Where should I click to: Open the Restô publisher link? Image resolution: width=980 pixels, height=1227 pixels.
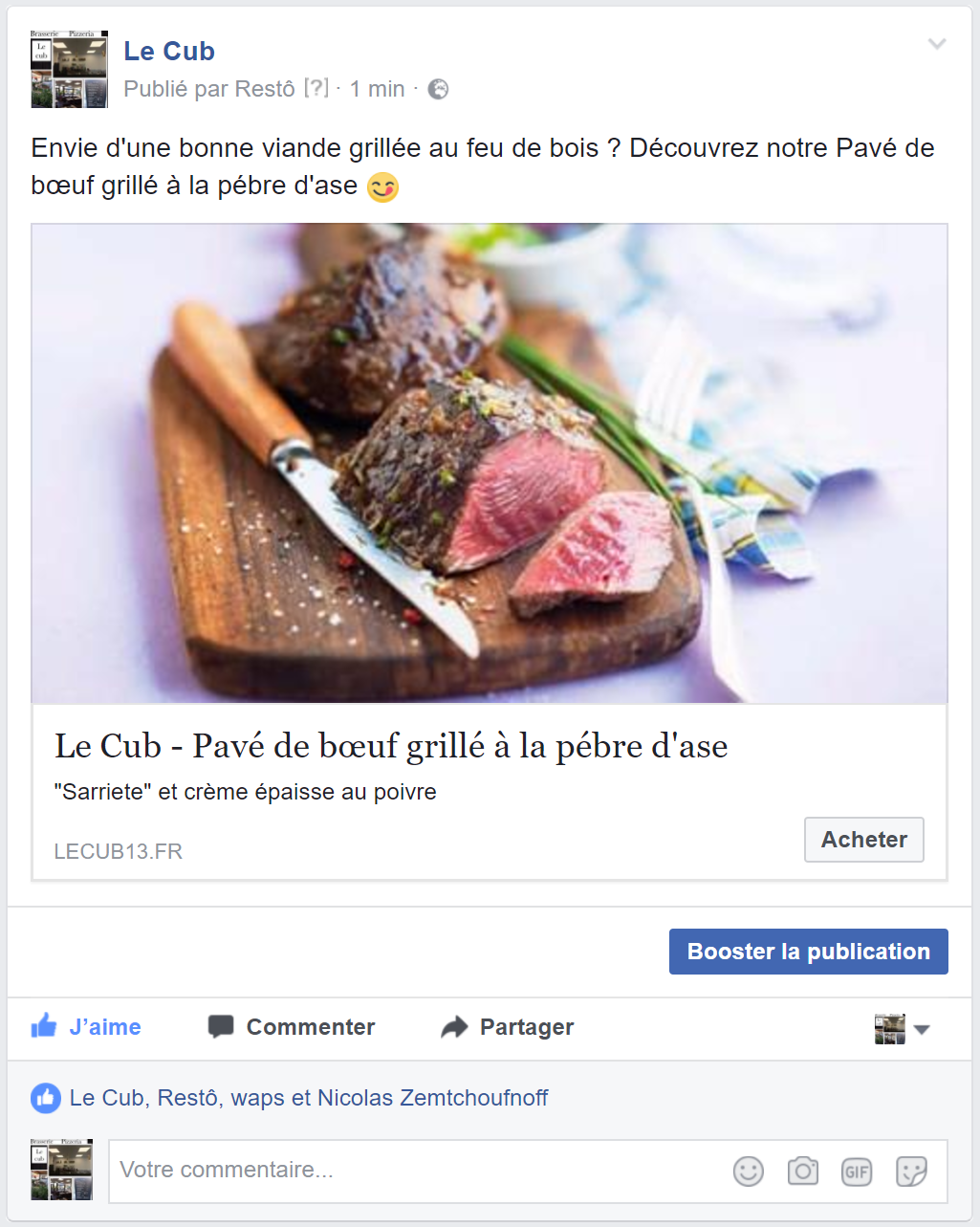point(265,89)
